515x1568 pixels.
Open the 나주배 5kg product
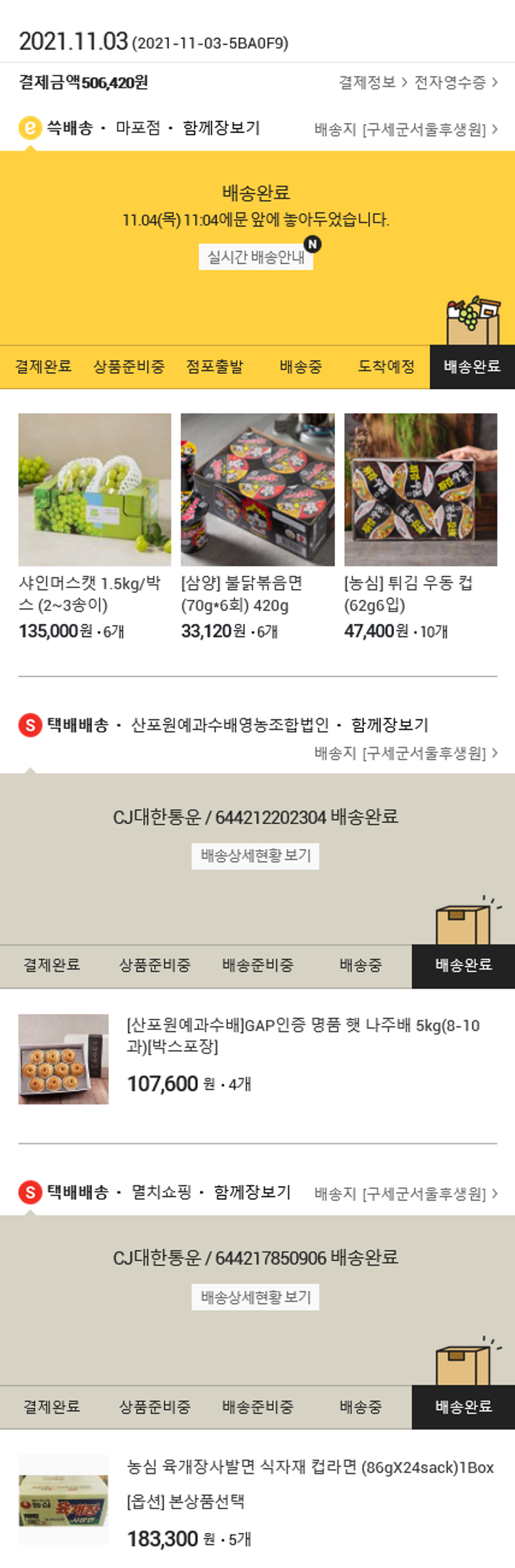coord(303,1035)
